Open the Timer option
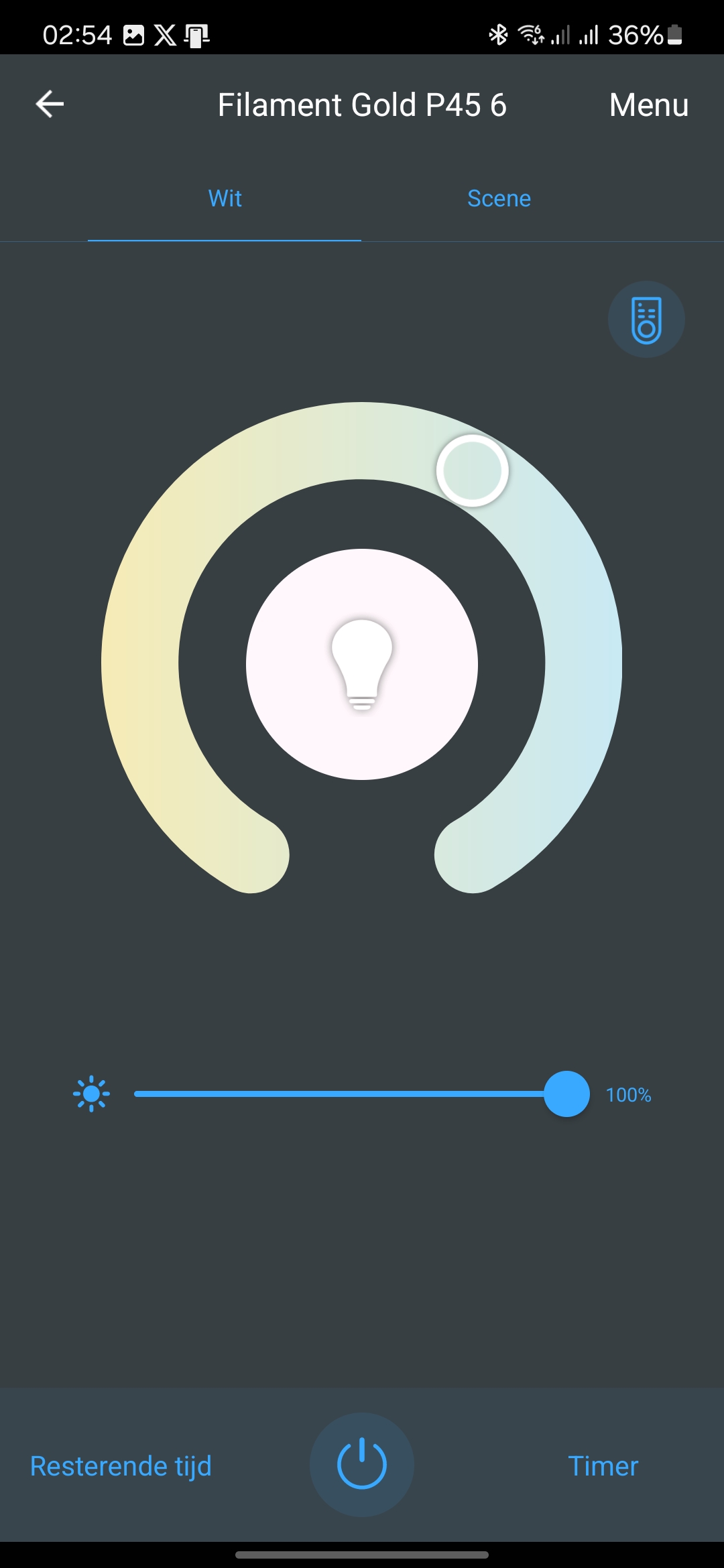This screenshot has width=724, height=1568. coord(603,1466)
